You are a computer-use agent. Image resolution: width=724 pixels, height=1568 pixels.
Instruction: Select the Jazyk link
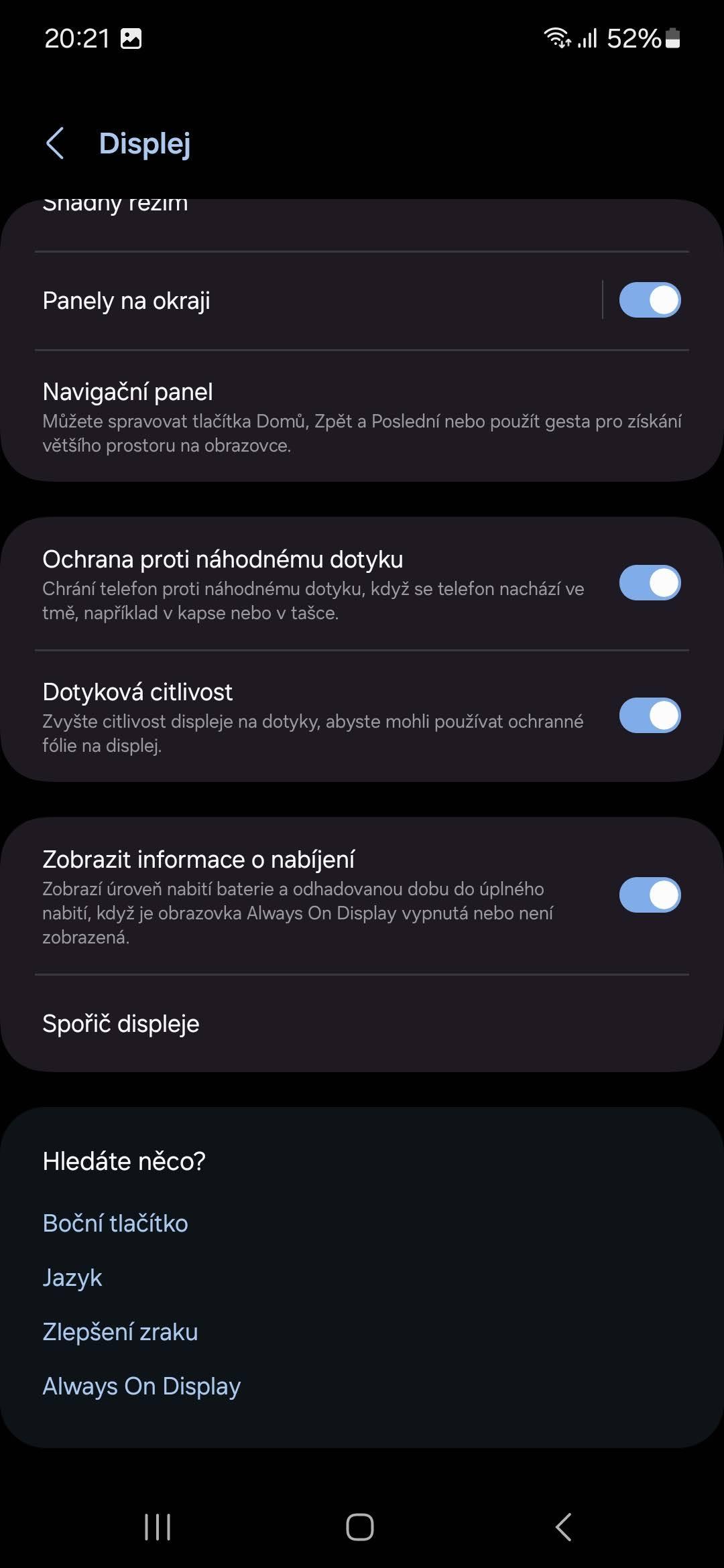pos(72,1278)
